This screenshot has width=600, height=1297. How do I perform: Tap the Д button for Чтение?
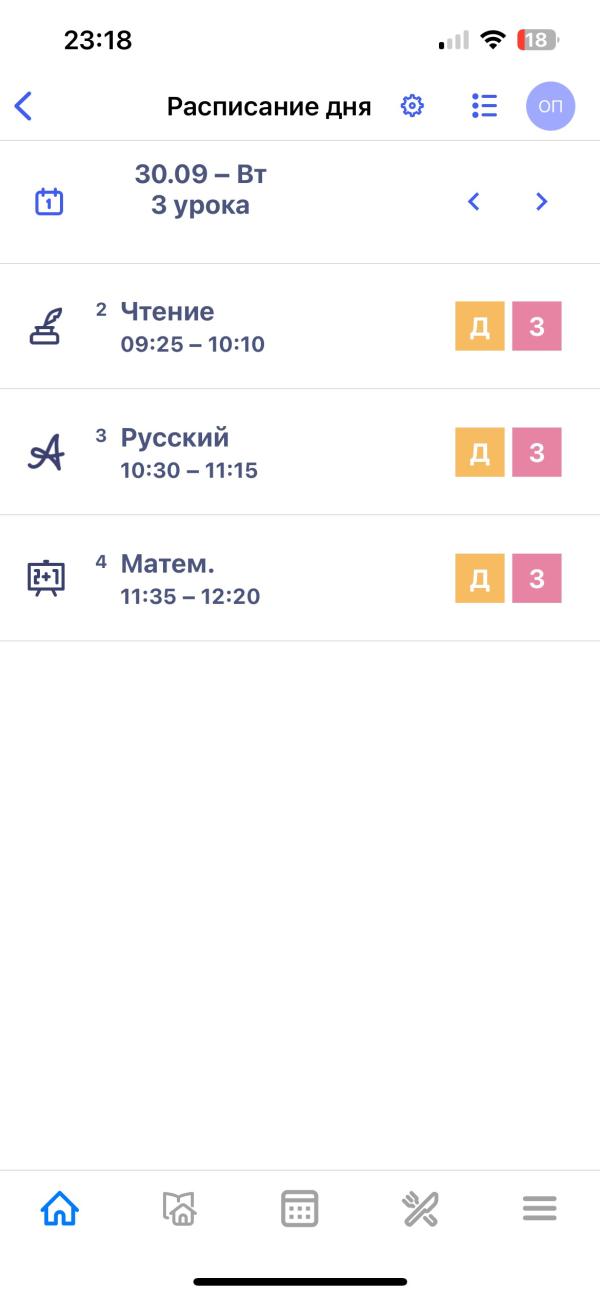click(x=480, y=326)
